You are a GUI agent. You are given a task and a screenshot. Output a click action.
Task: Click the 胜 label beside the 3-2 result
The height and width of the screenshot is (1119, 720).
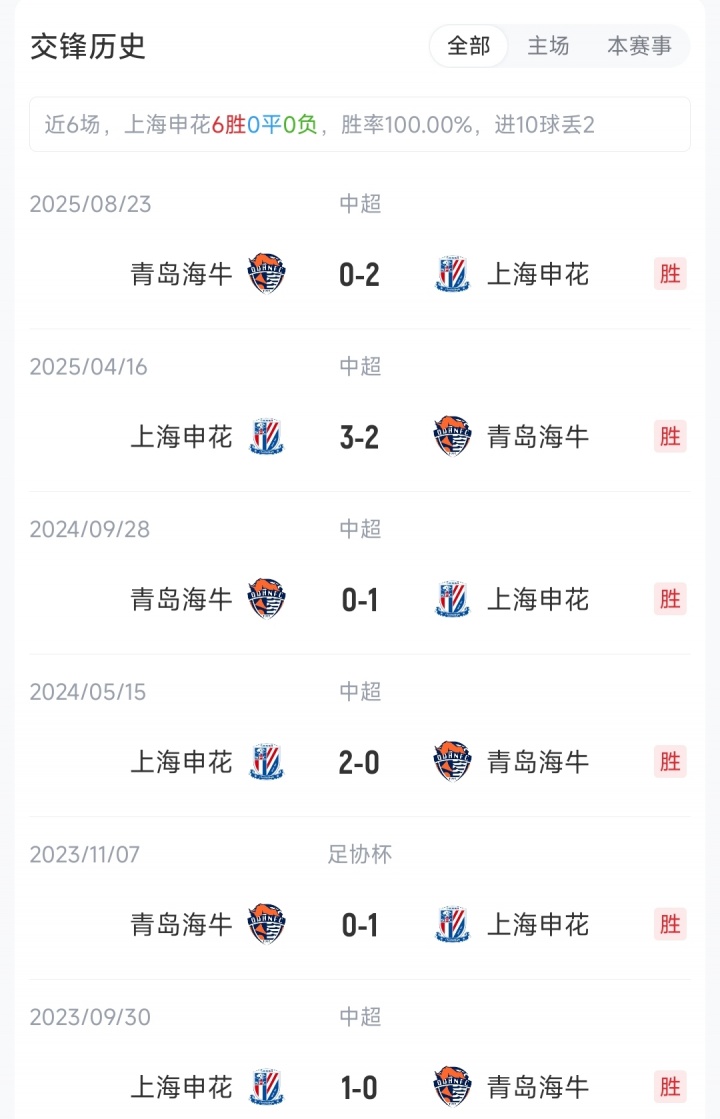point(669,437)
